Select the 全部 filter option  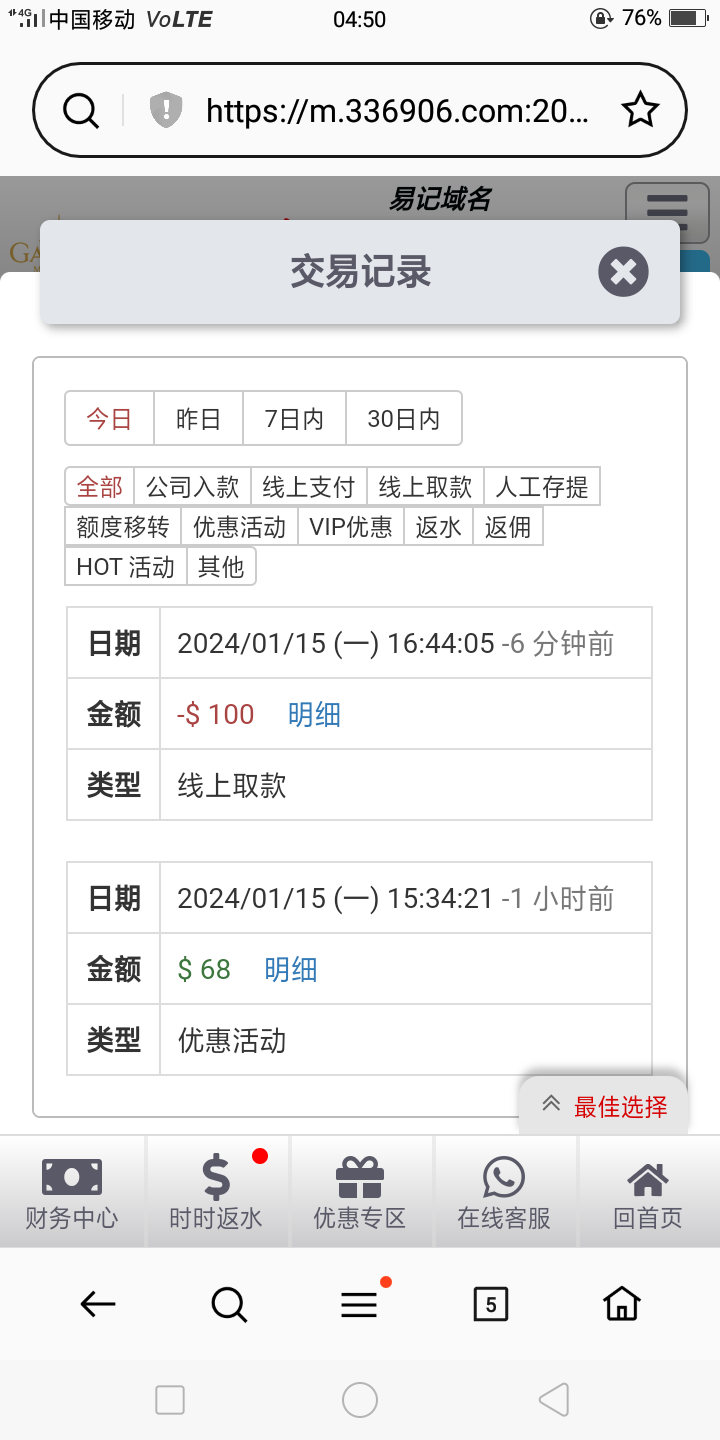(x=98, y=486)
